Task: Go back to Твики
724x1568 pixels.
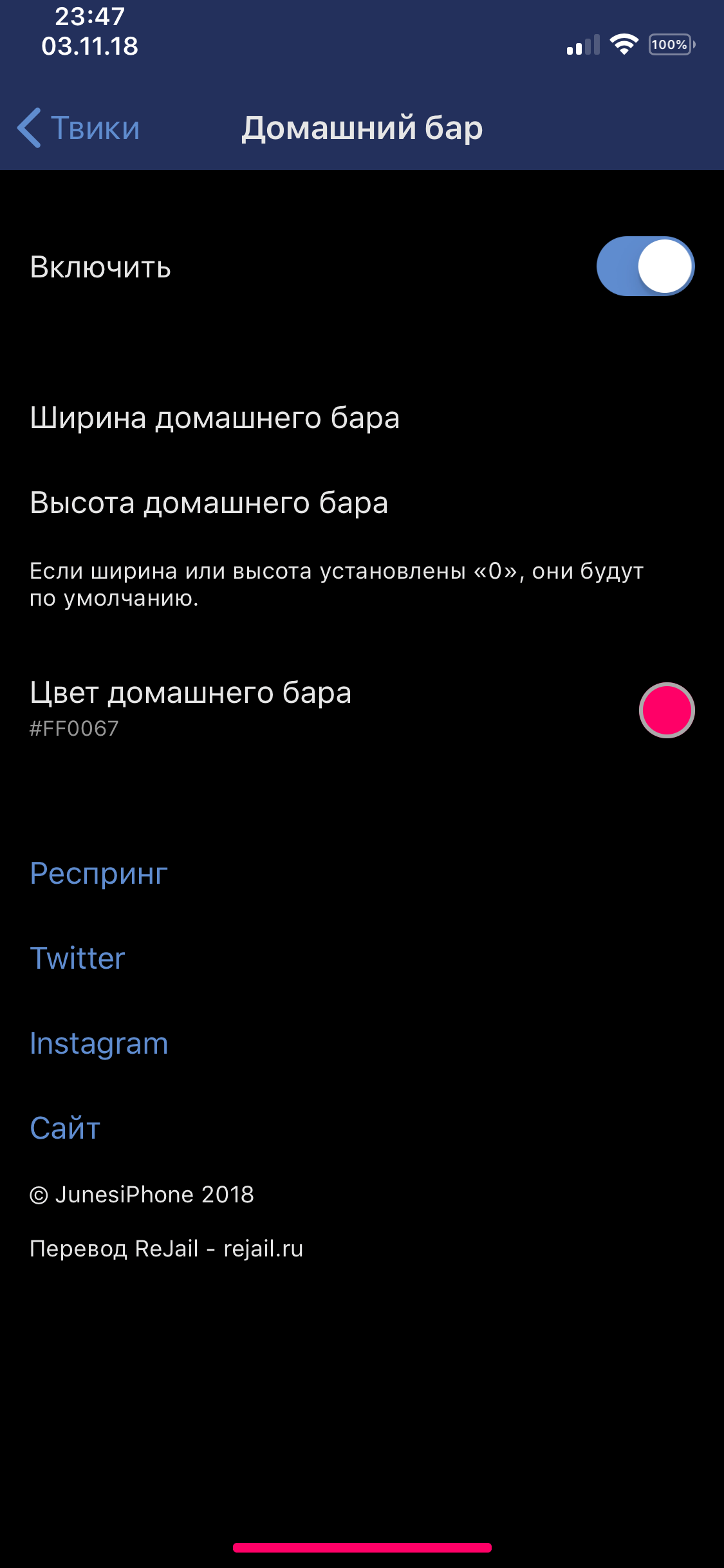Action: (79, 127)
